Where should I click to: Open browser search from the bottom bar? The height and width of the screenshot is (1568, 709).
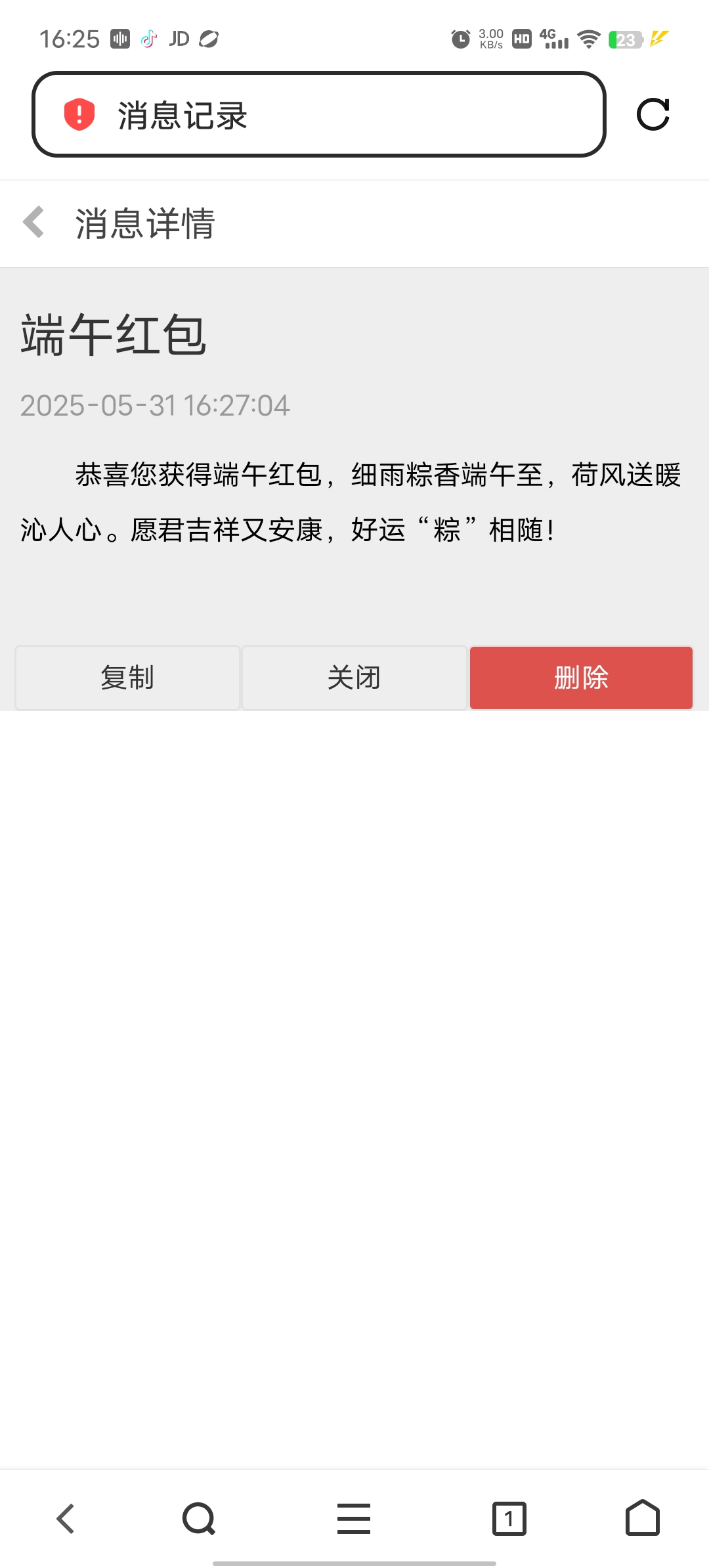pyautogui.click(x=199, y=1518)
